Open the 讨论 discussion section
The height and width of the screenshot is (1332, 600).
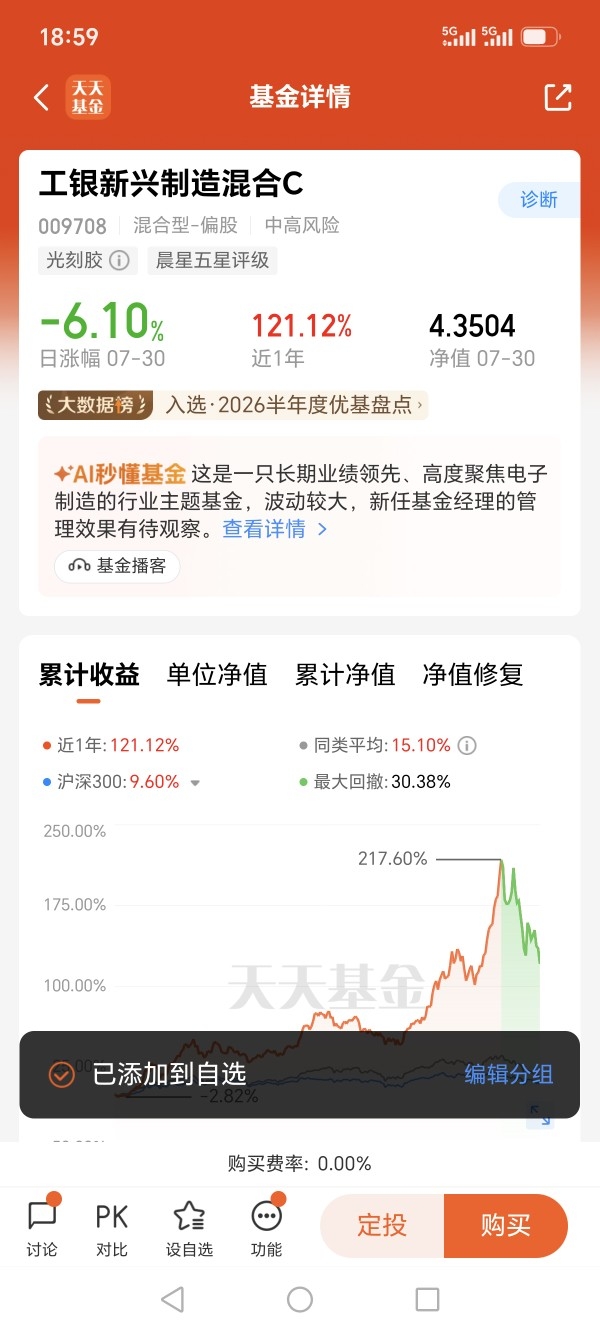[x=42, y=1229]
